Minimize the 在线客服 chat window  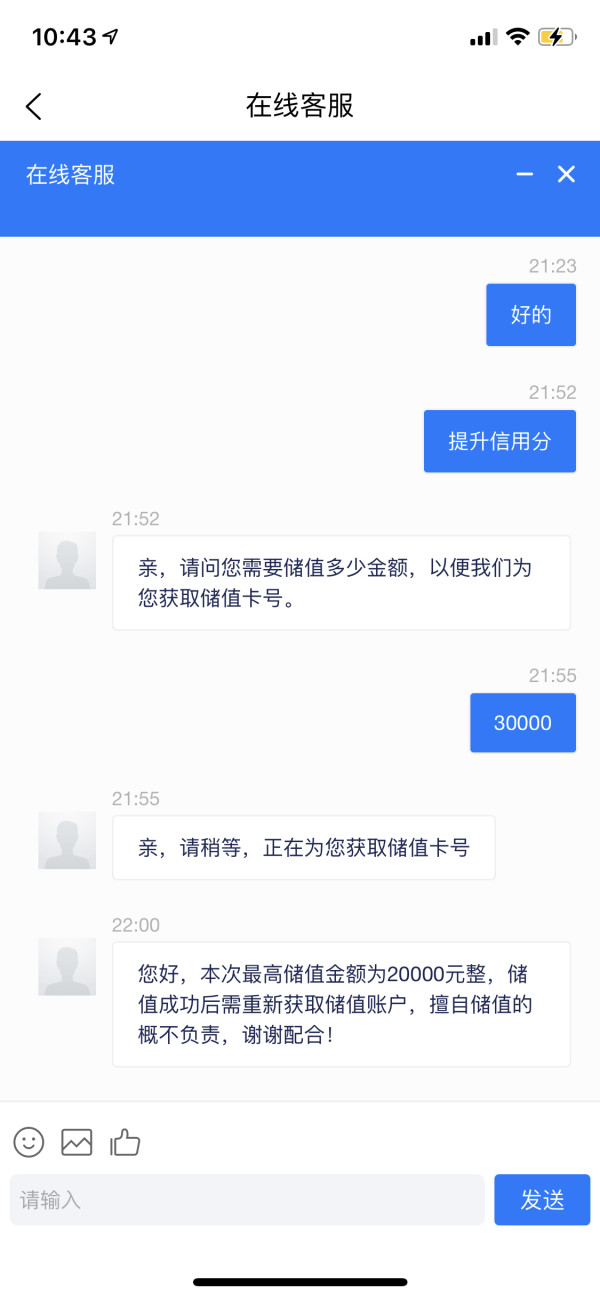(x=525, y=175)
